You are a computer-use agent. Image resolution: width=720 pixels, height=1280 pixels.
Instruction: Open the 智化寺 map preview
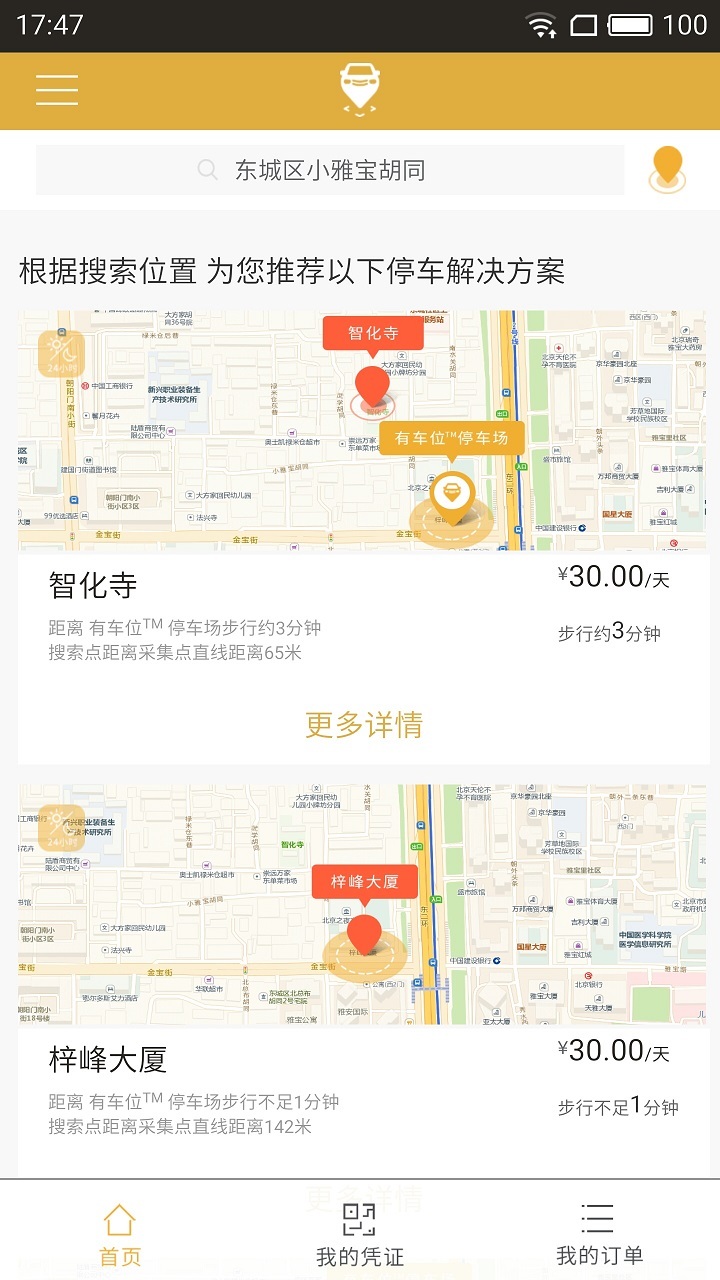tap(362, 430)
